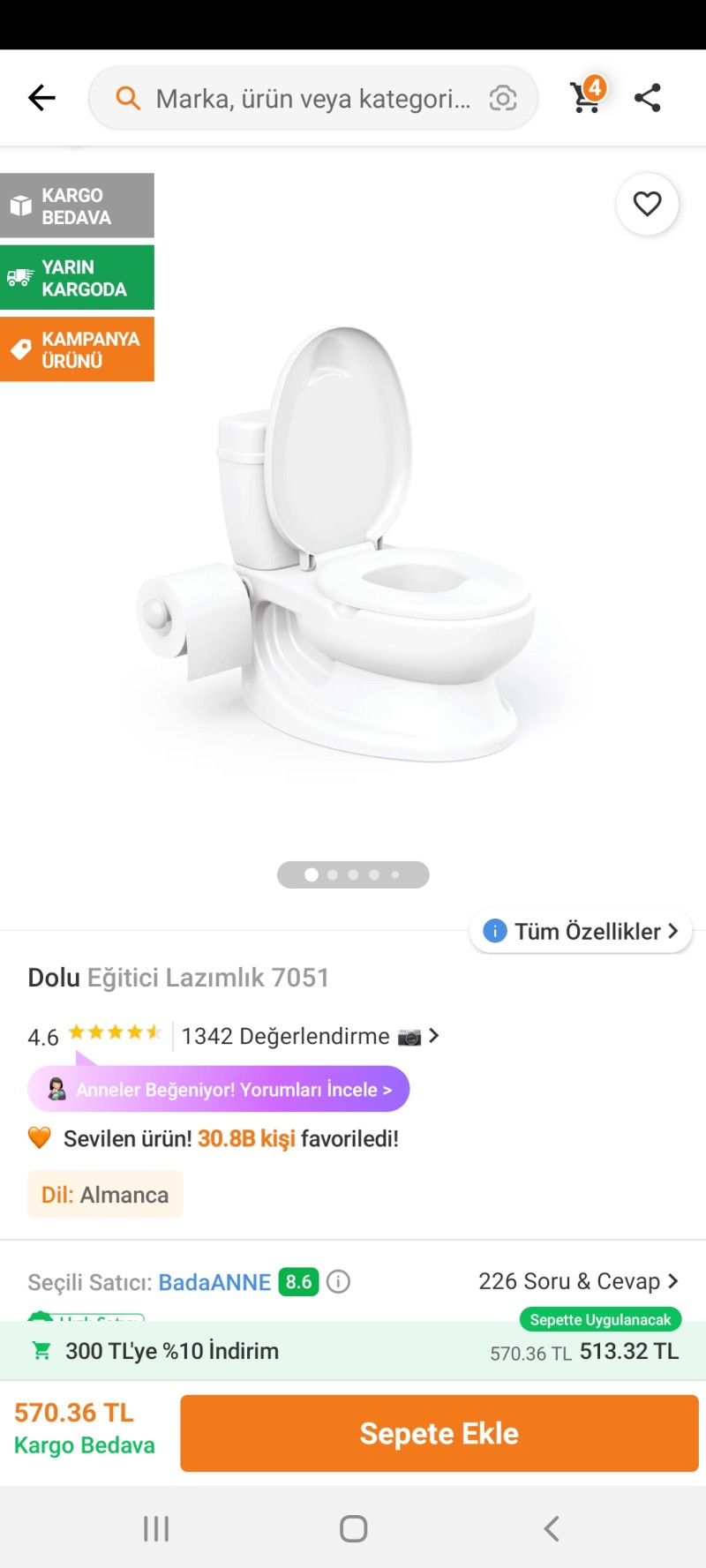
Task: Open Anneler Beğeniyor reviews banner
Action: pyautogui.click(x=219, y=1089)
